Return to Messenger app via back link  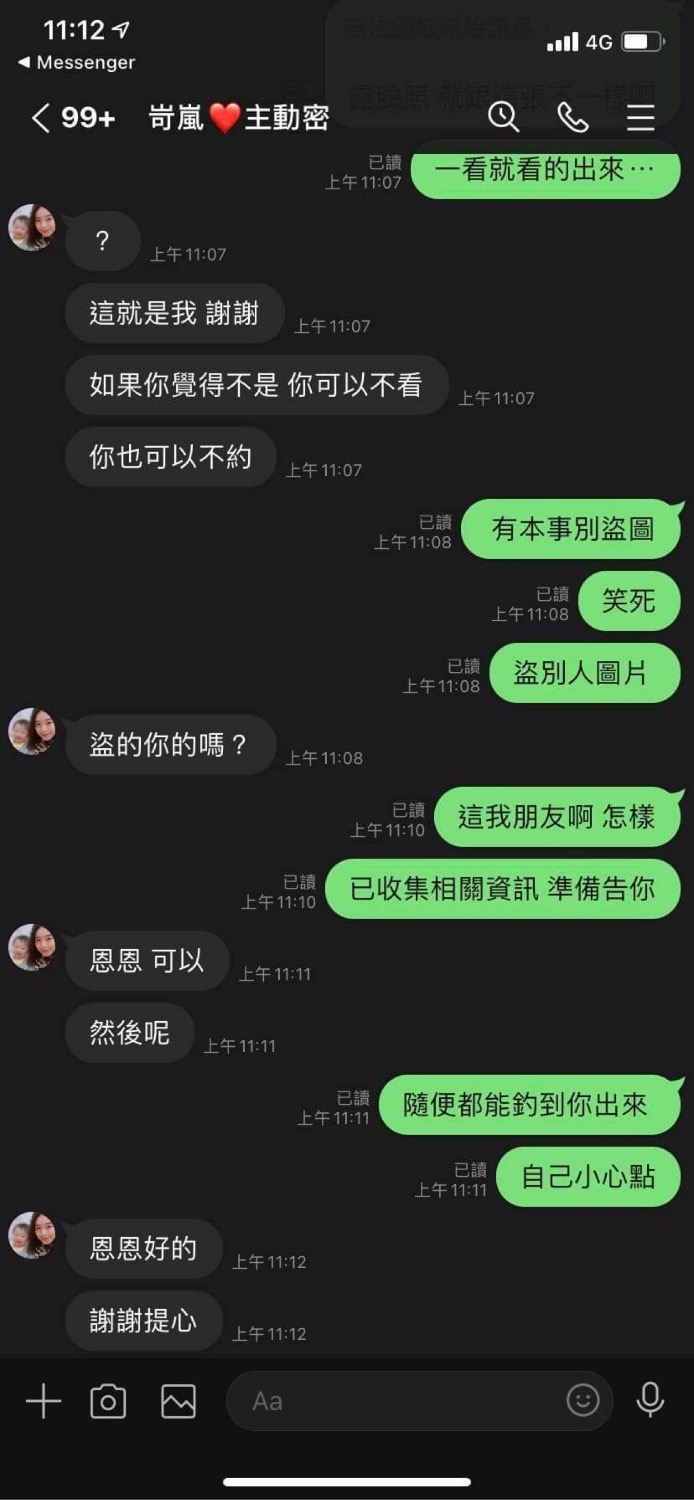[x=76, y=62]
